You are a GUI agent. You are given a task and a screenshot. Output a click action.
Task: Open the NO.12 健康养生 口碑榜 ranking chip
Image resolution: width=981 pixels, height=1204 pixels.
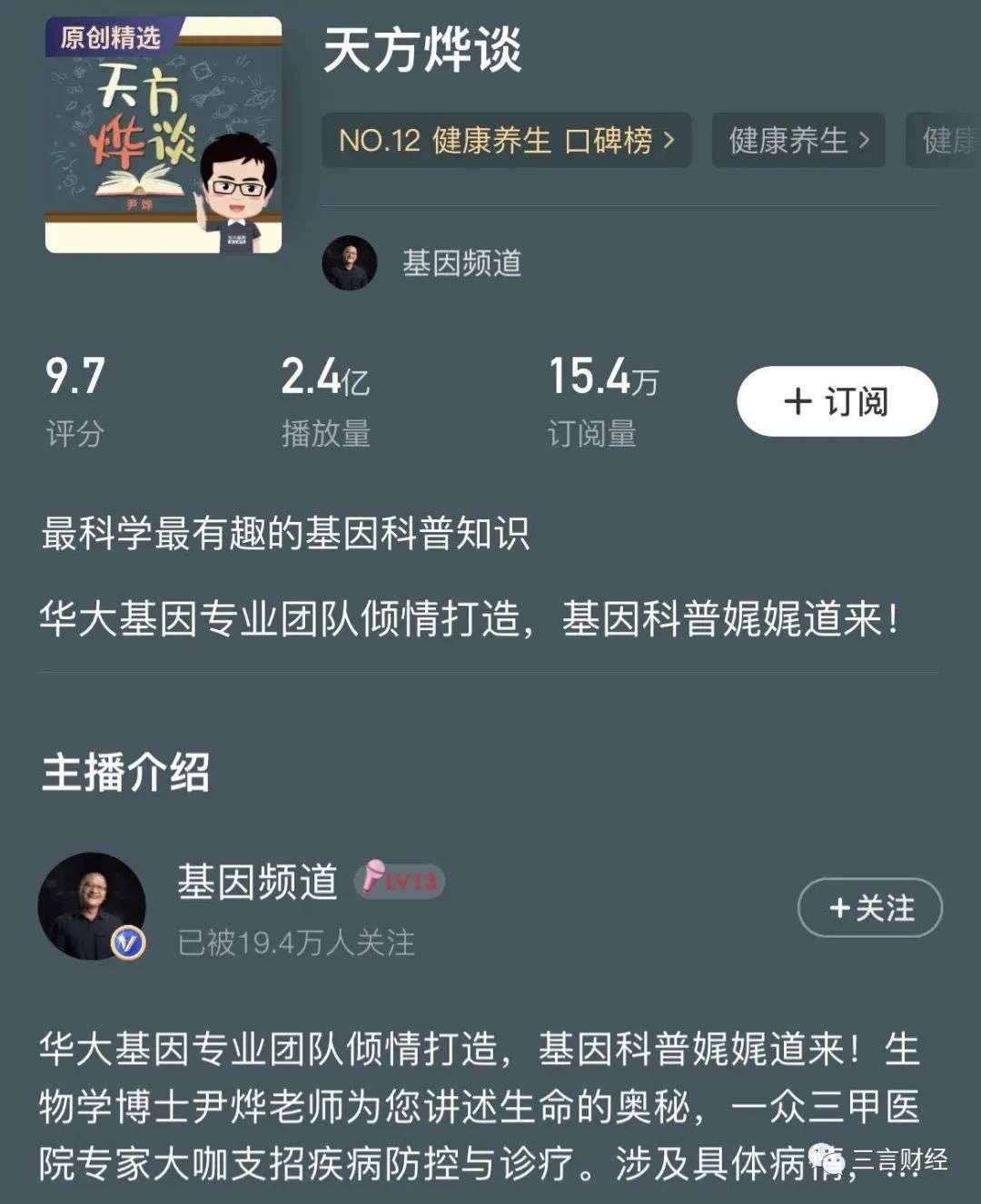coord(506,141)
